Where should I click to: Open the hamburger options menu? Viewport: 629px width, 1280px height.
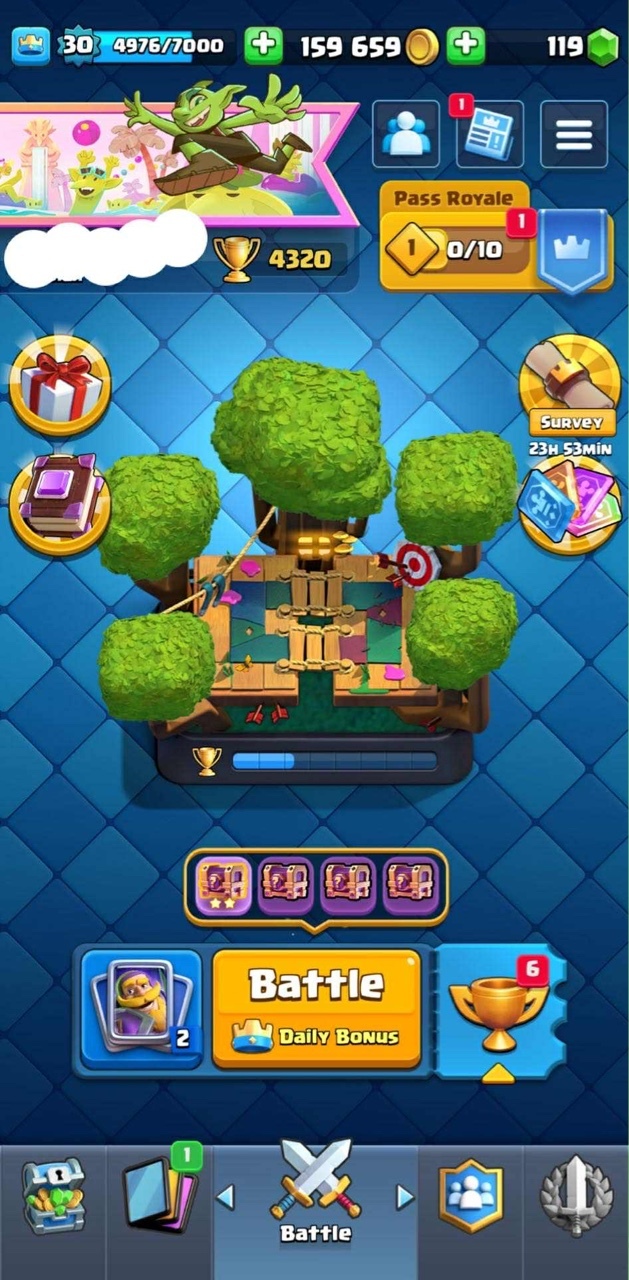[x=574, y=134]
